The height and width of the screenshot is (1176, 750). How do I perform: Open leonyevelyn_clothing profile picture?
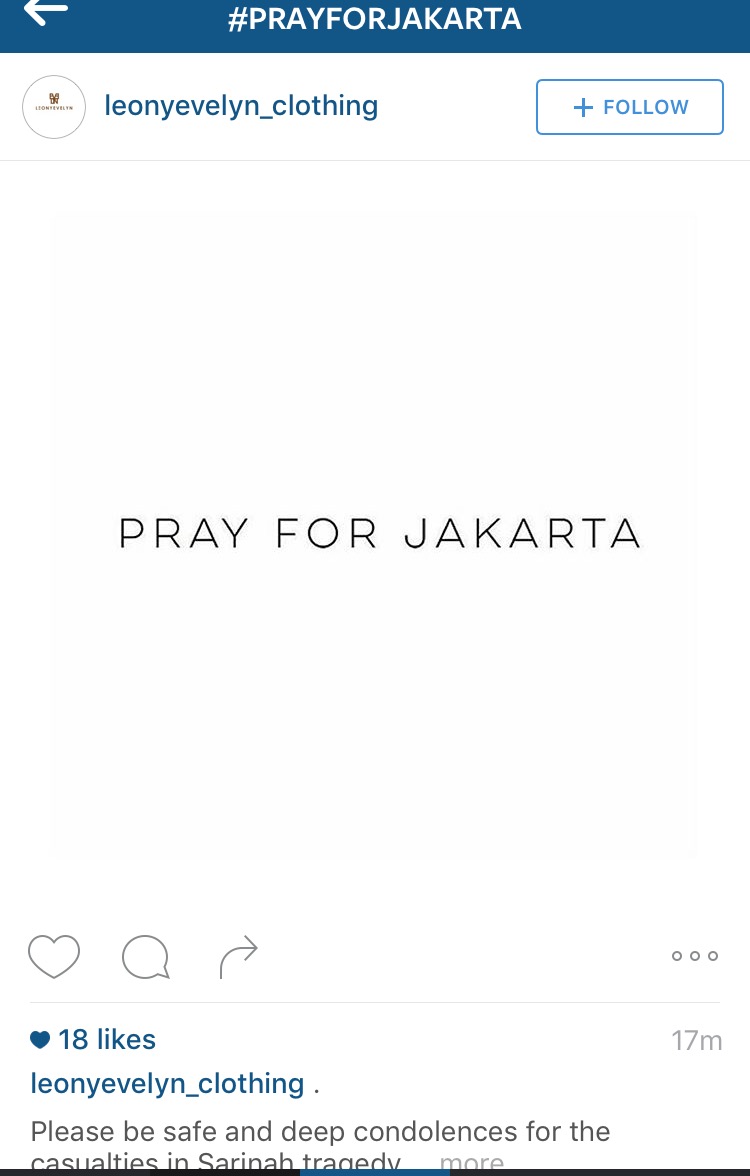point(54,107)
